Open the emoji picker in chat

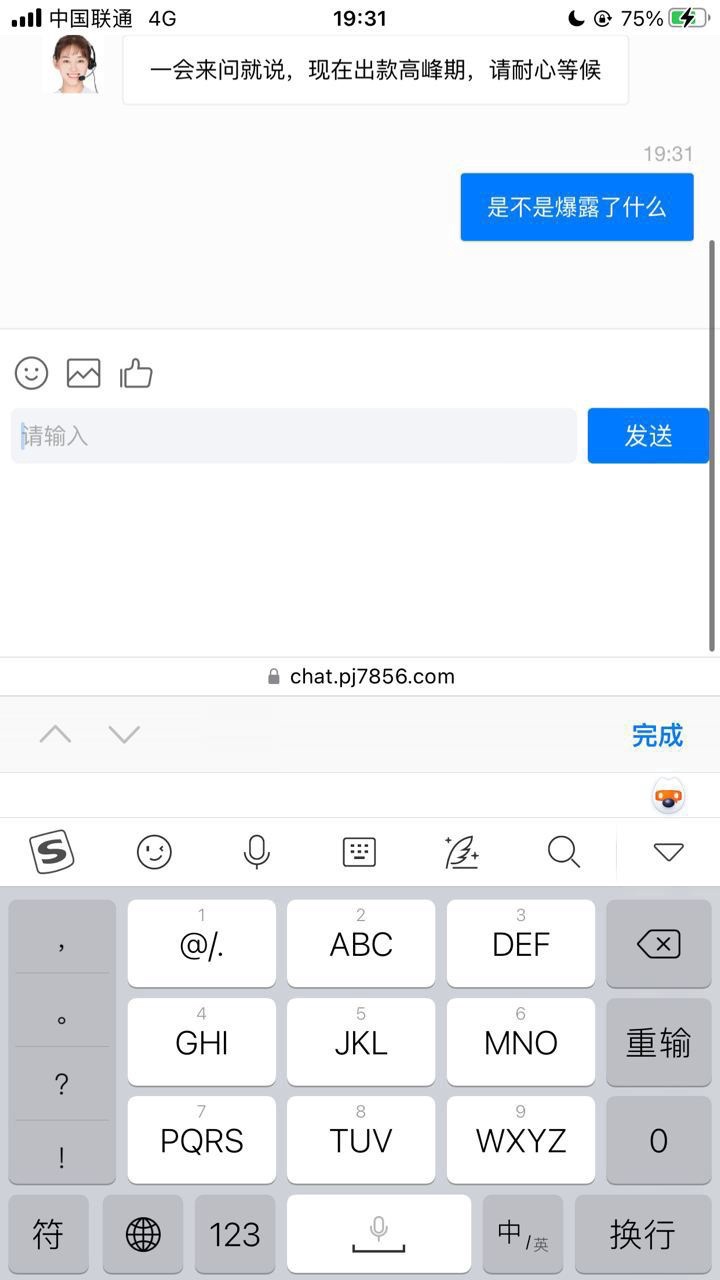(31, 374)
